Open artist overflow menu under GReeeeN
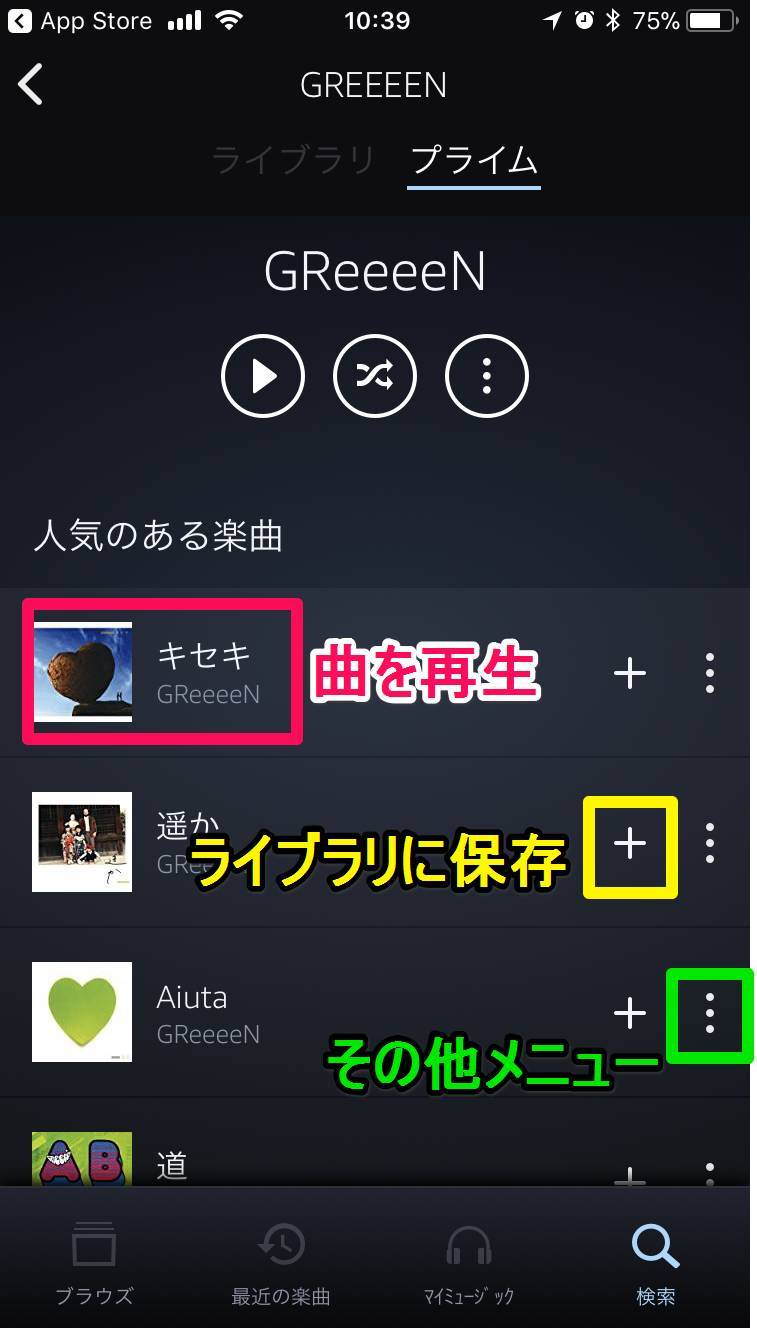Image resolution: width=757 pixels, height=1328 pixels. [x=486, y=376]
